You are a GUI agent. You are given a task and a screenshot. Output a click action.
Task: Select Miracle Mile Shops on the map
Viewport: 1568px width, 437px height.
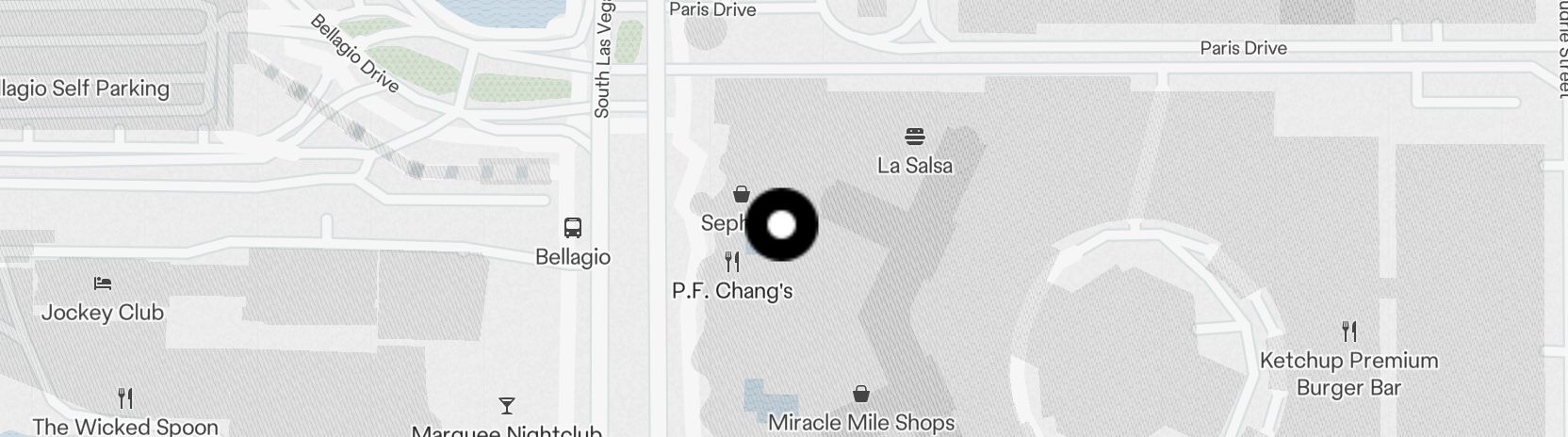tap(860, 395)
